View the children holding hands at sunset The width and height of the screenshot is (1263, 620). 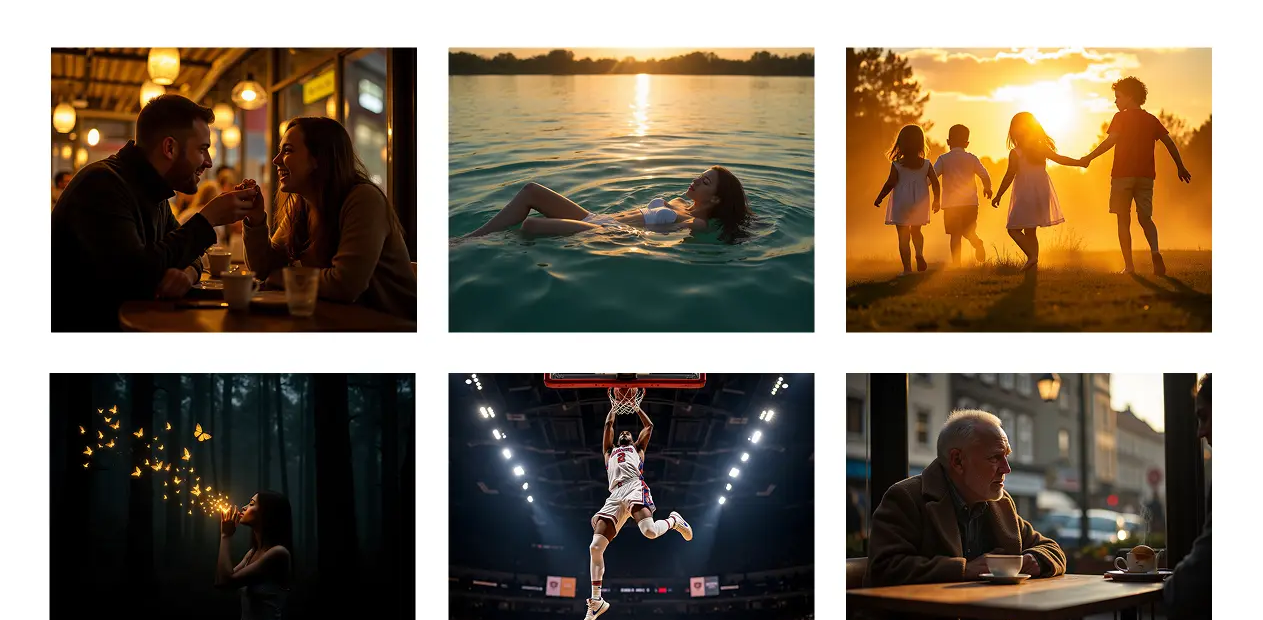click(x=1028, y=189)
